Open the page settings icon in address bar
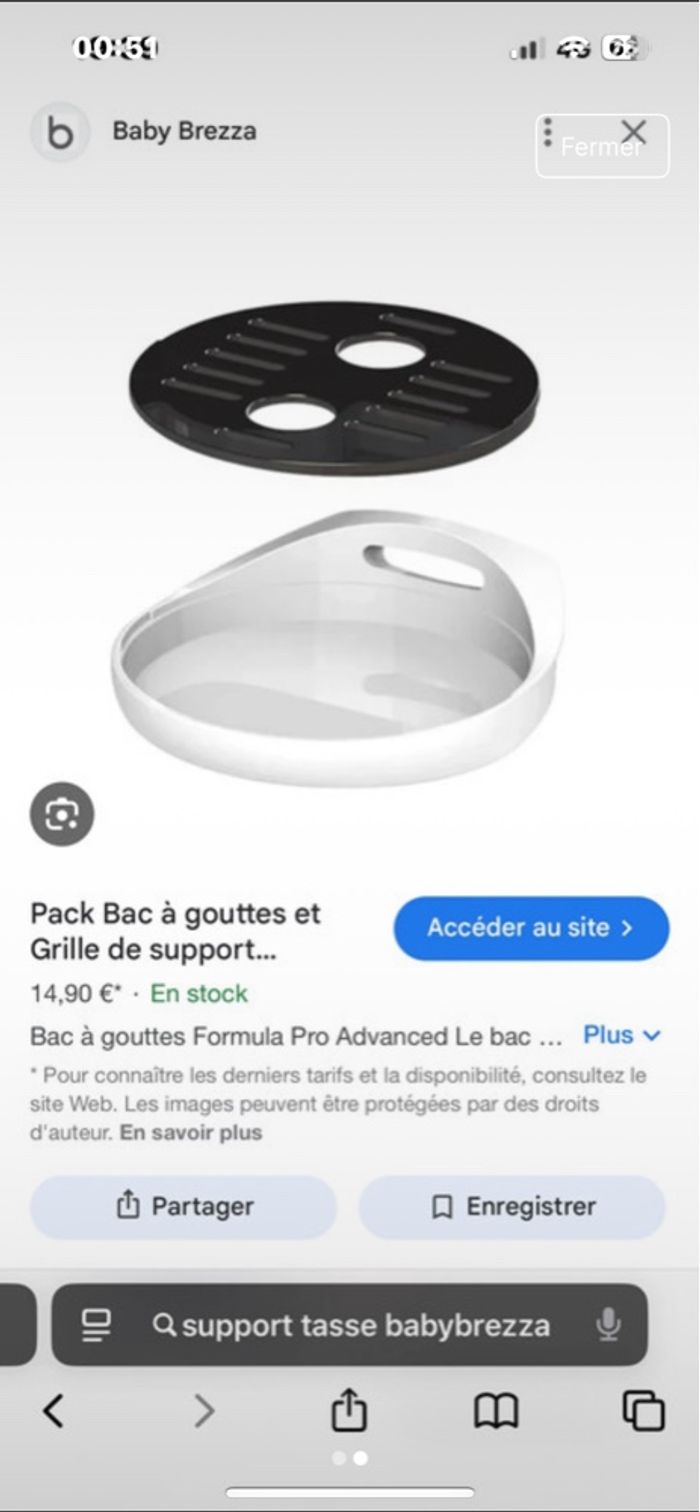The width and height of the screenshot is (700, 1512). (97, 1325)
